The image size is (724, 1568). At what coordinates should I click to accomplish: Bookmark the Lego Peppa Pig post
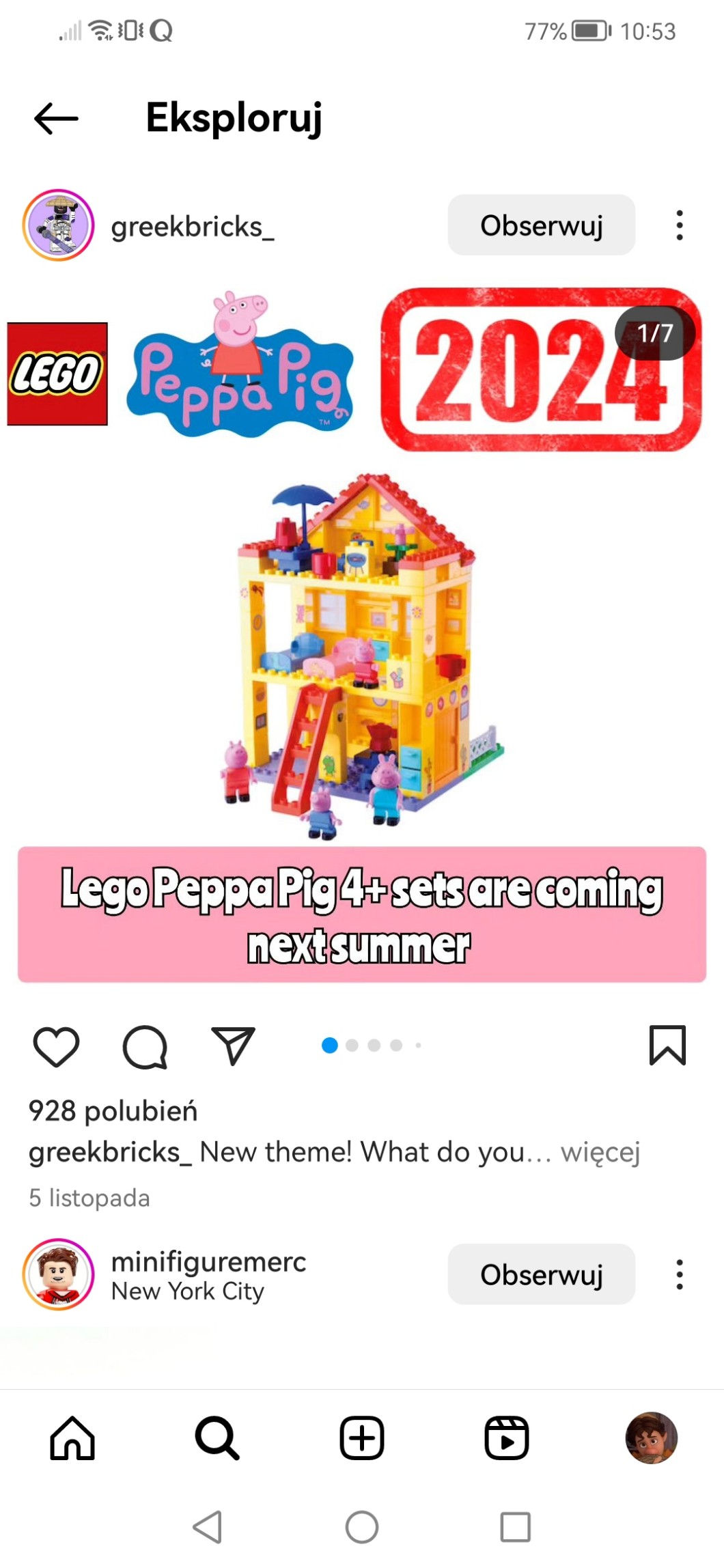(667, 1046)
